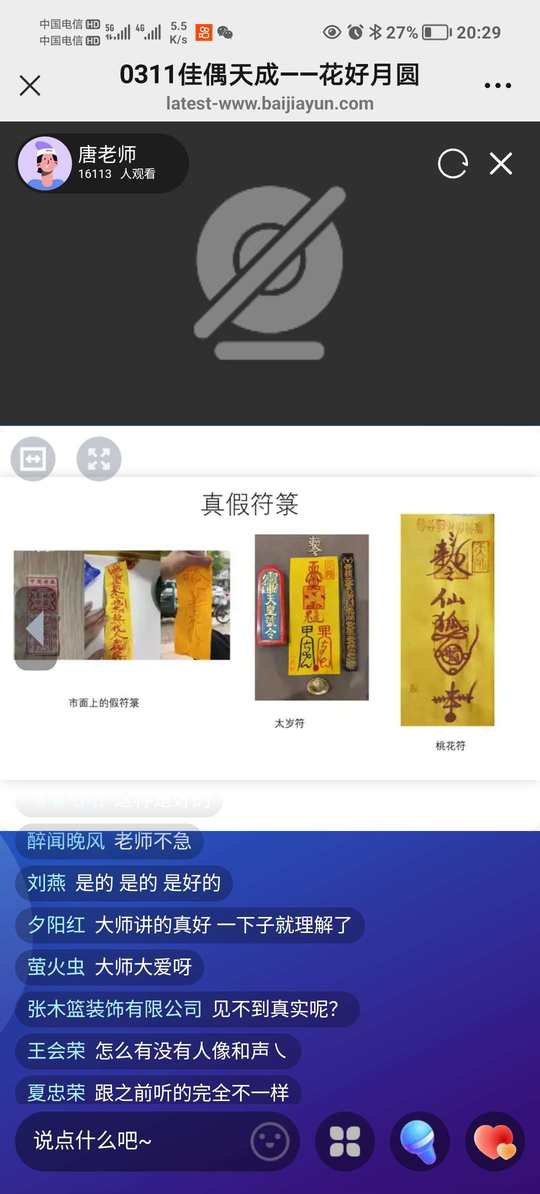Send a like with the heart button
540x1194 pixels.
point(495,1141)
